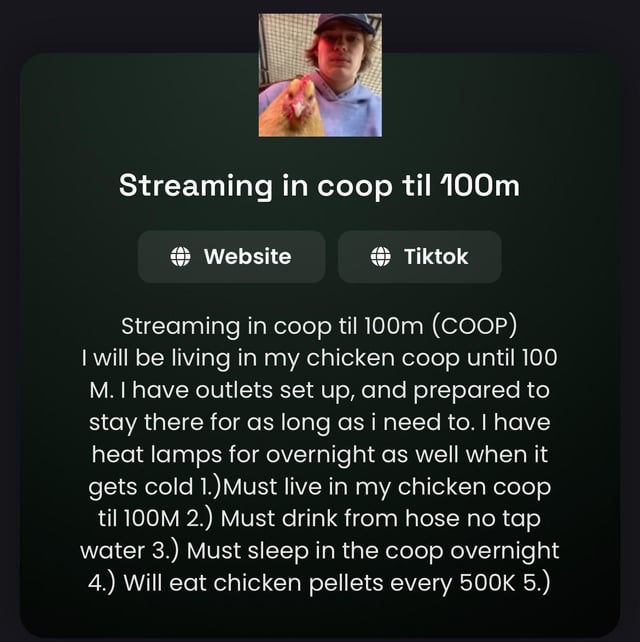View the coin's profile picture
640x642 pixels.
320,75
